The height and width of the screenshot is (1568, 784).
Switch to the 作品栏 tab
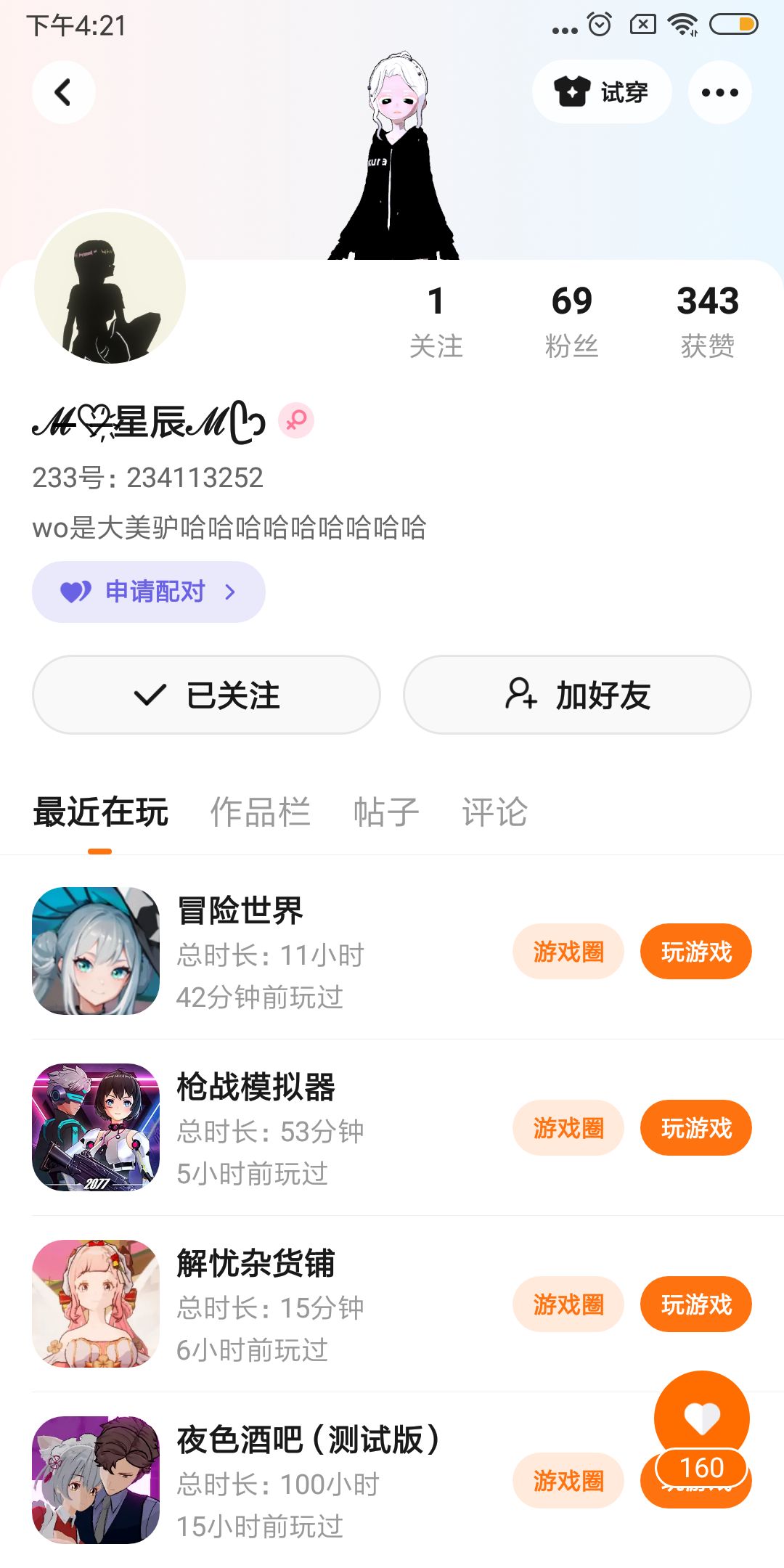[260, 812]
